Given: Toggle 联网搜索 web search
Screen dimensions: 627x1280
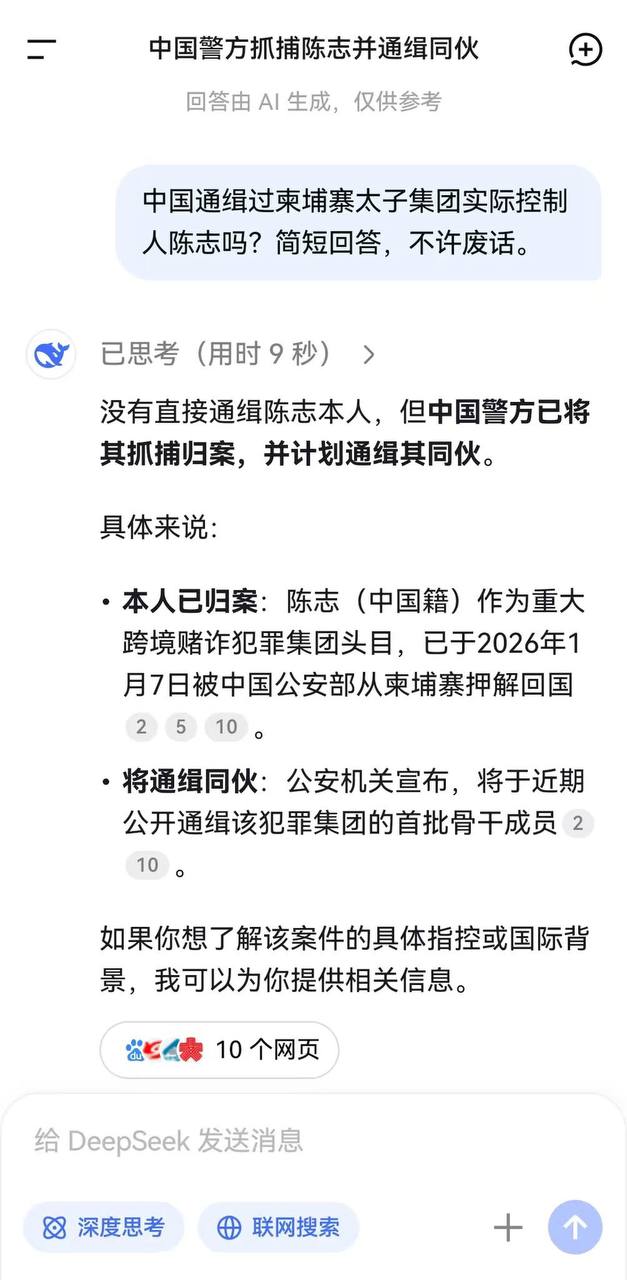Looking at the screenshot, I should coord(278,1227).
